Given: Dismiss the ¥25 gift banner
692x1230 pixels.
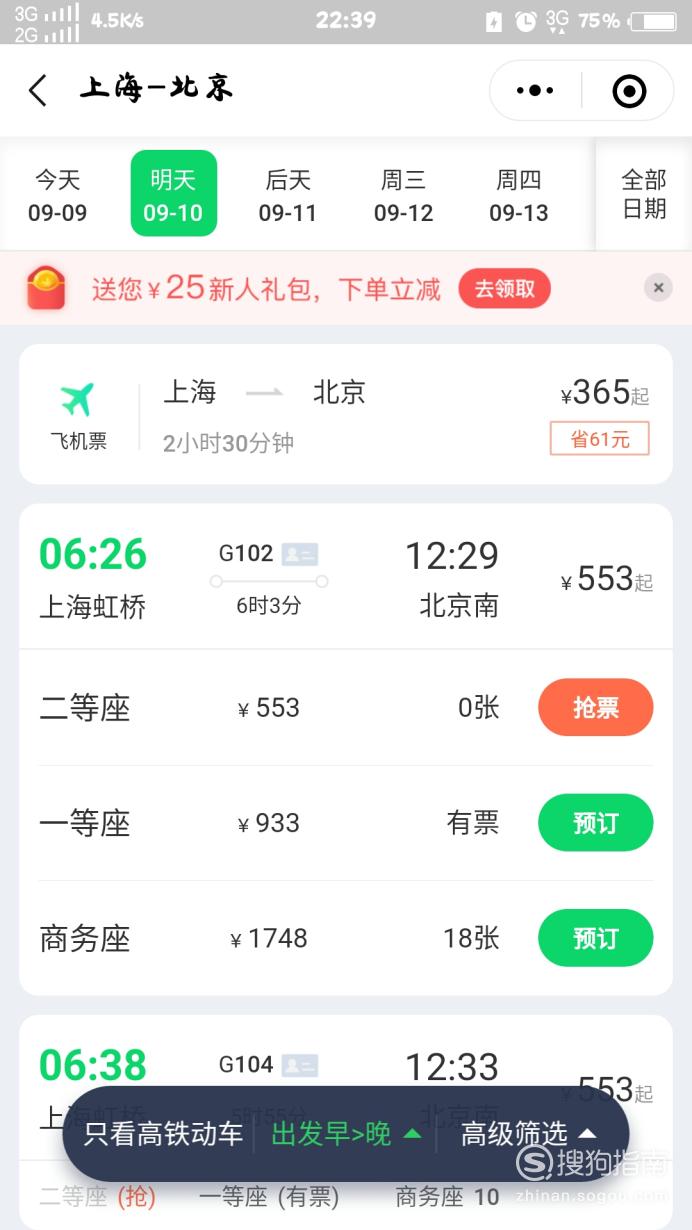Looking at the screenshot, I should point(657,288).
